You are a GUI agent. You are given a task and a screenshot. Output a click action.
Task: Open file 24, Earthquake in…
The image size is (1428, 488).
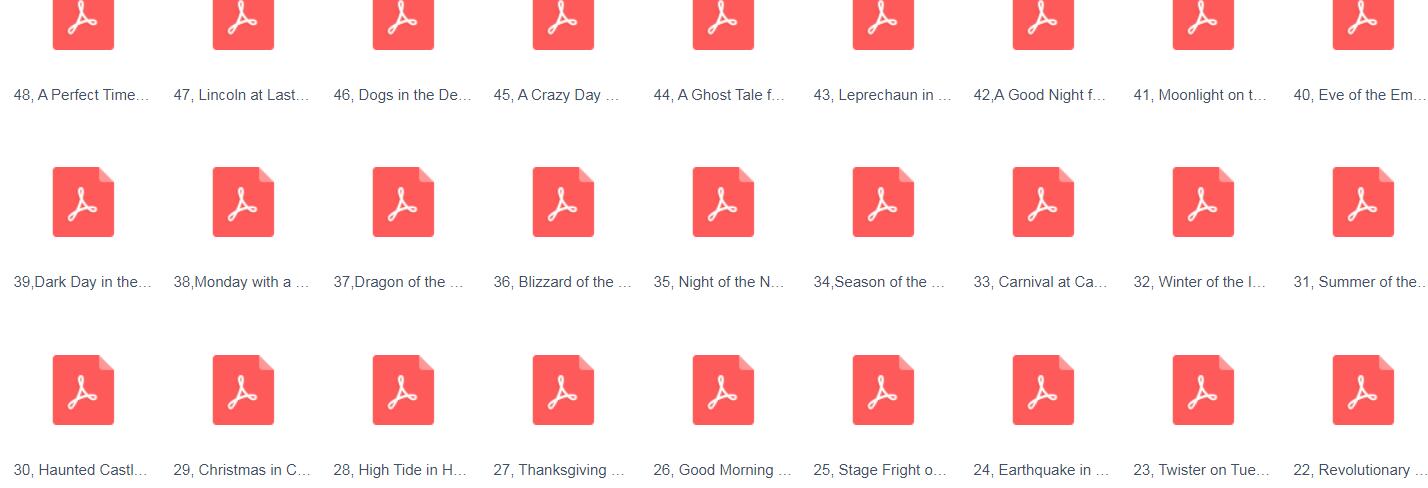(x=1043, y=390)
